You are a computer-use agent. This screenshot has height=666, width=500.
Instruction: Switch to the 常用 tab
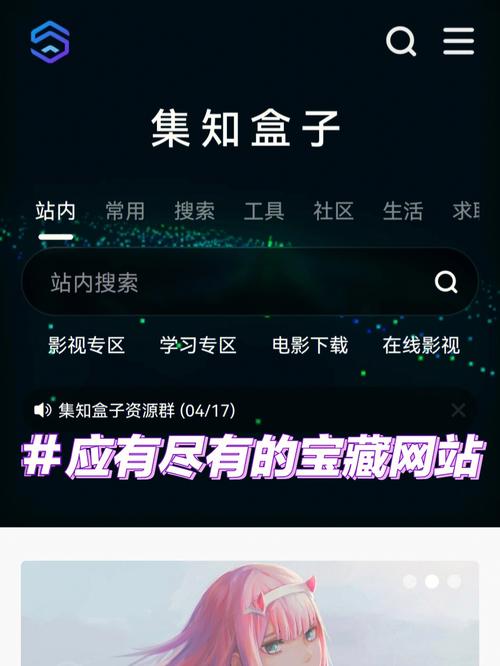point(125,211)
